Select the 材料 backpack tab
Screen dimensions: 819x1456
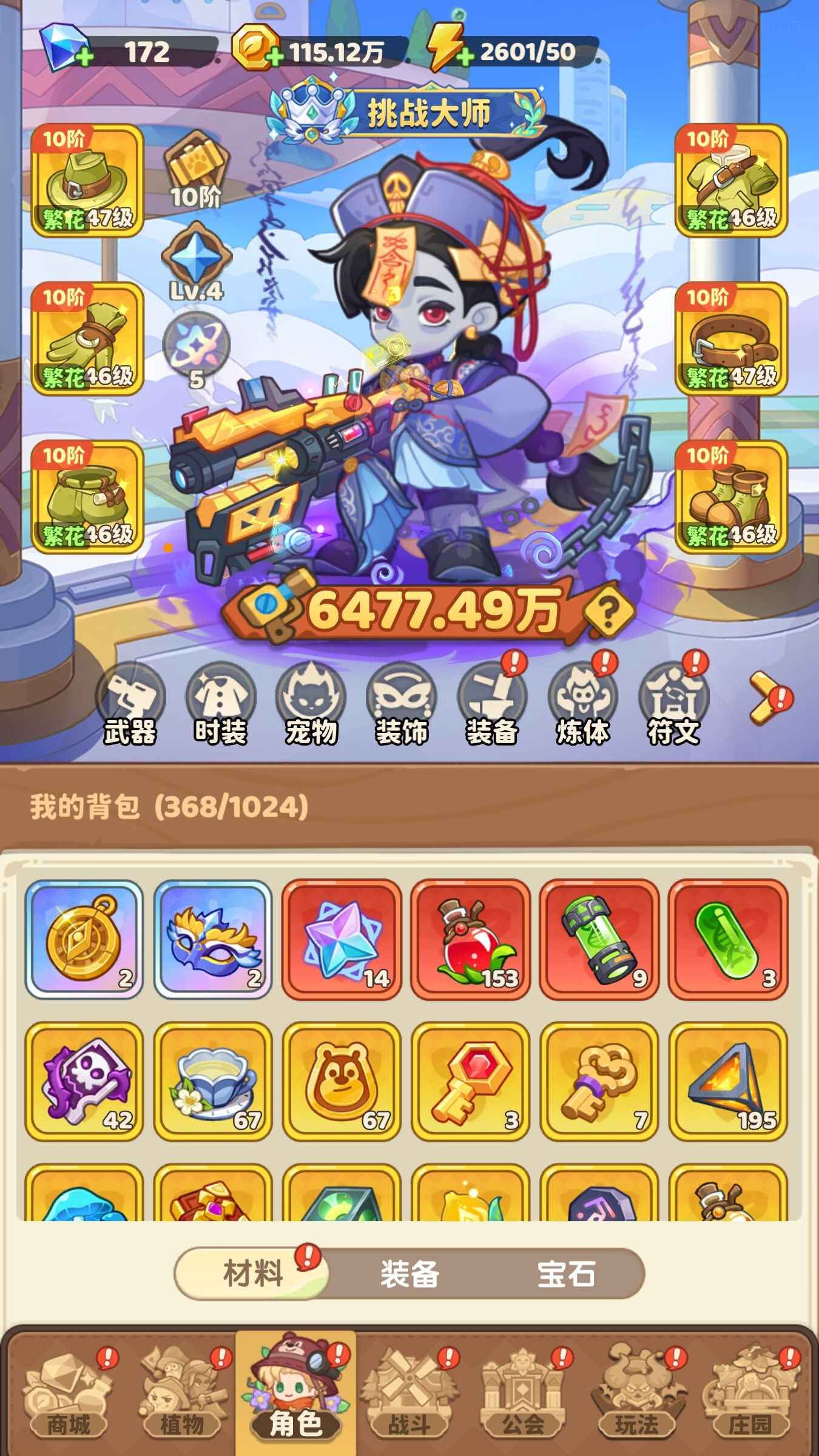click(x=252, y=1274)
